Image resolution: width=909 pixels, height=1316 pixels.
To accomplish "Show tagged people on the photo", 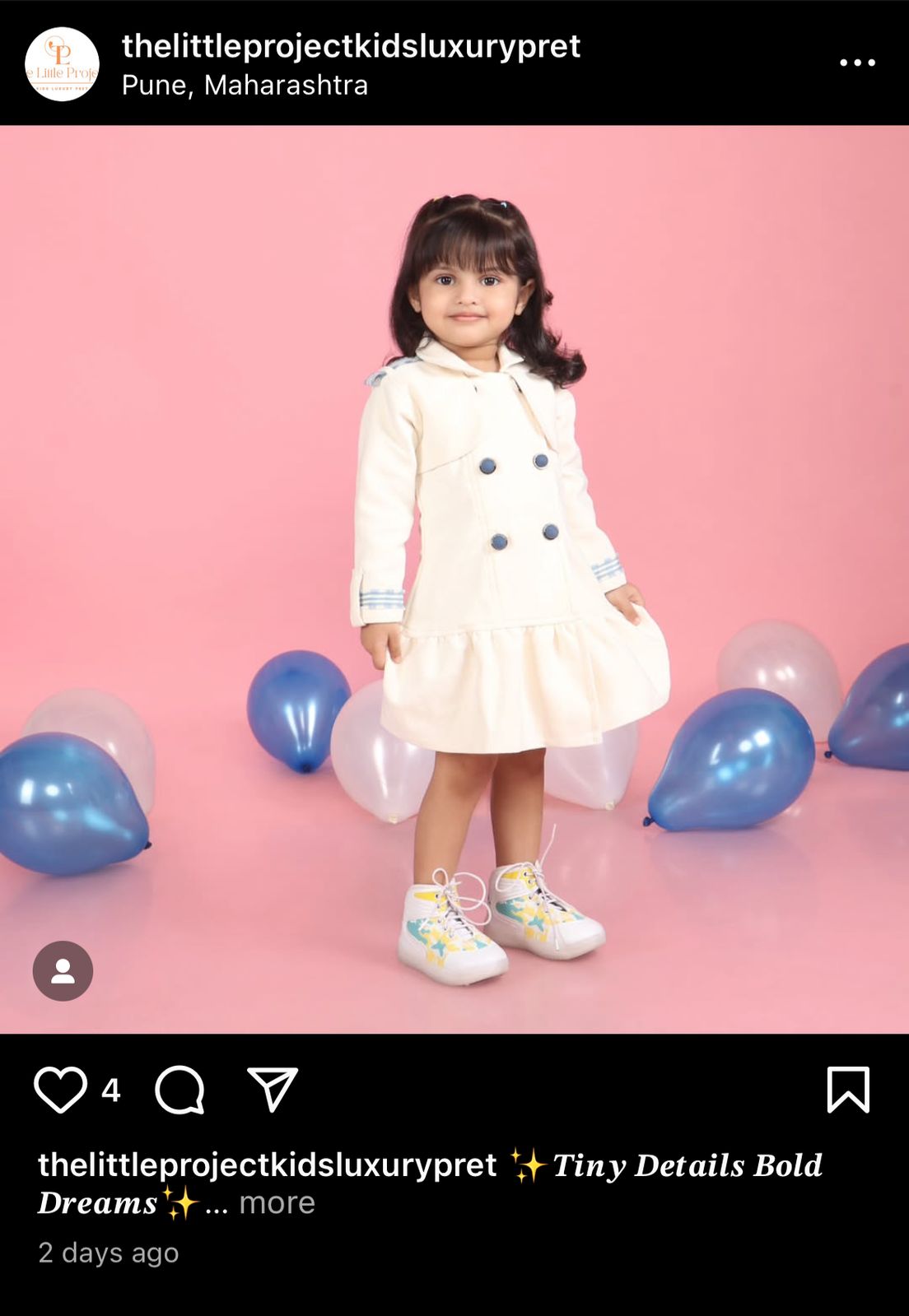I will point(63,971).
